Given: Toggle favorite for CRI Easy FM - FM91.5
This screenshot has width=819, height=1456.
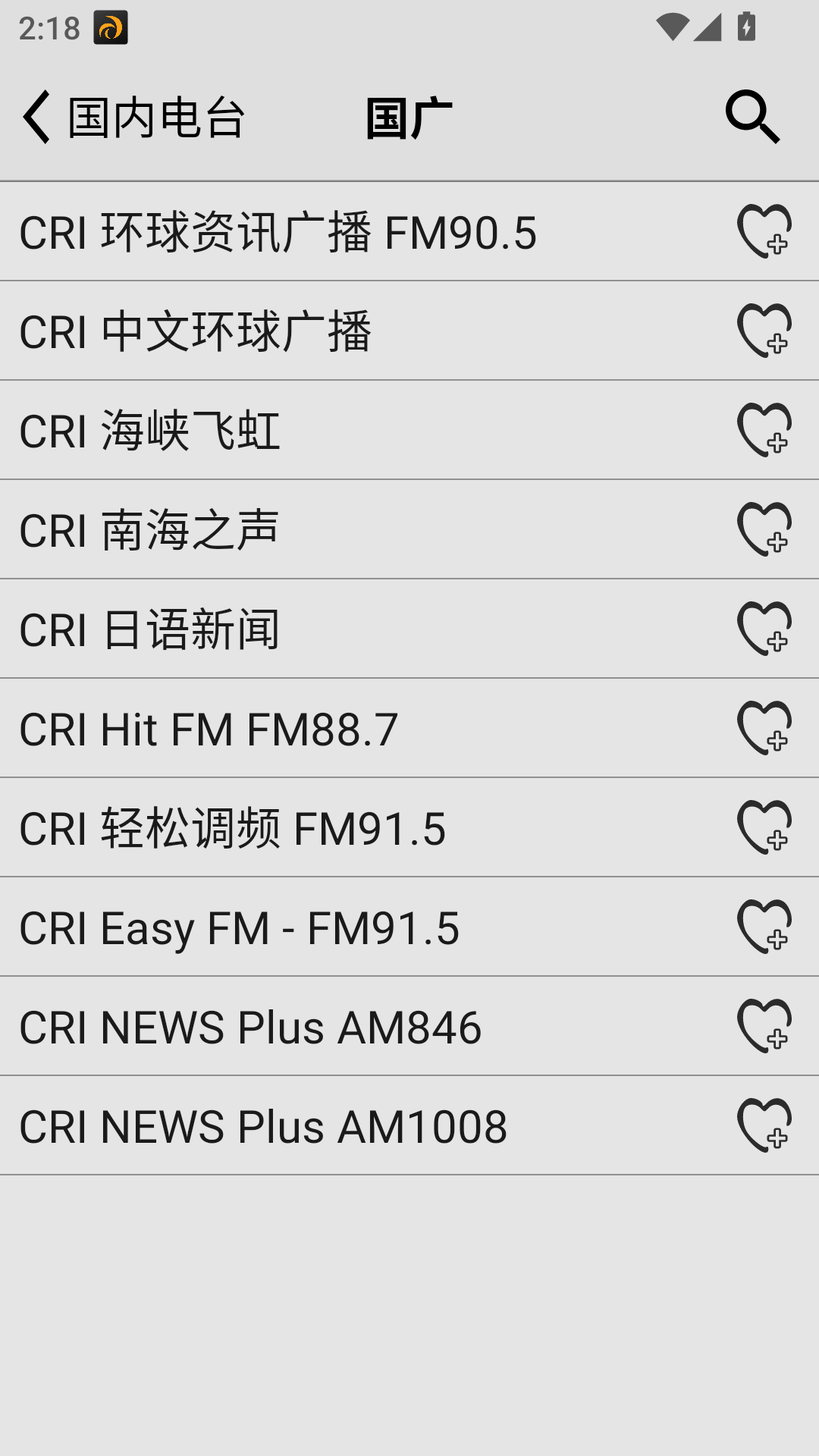Looking at the screenshot, I should 766,927.
